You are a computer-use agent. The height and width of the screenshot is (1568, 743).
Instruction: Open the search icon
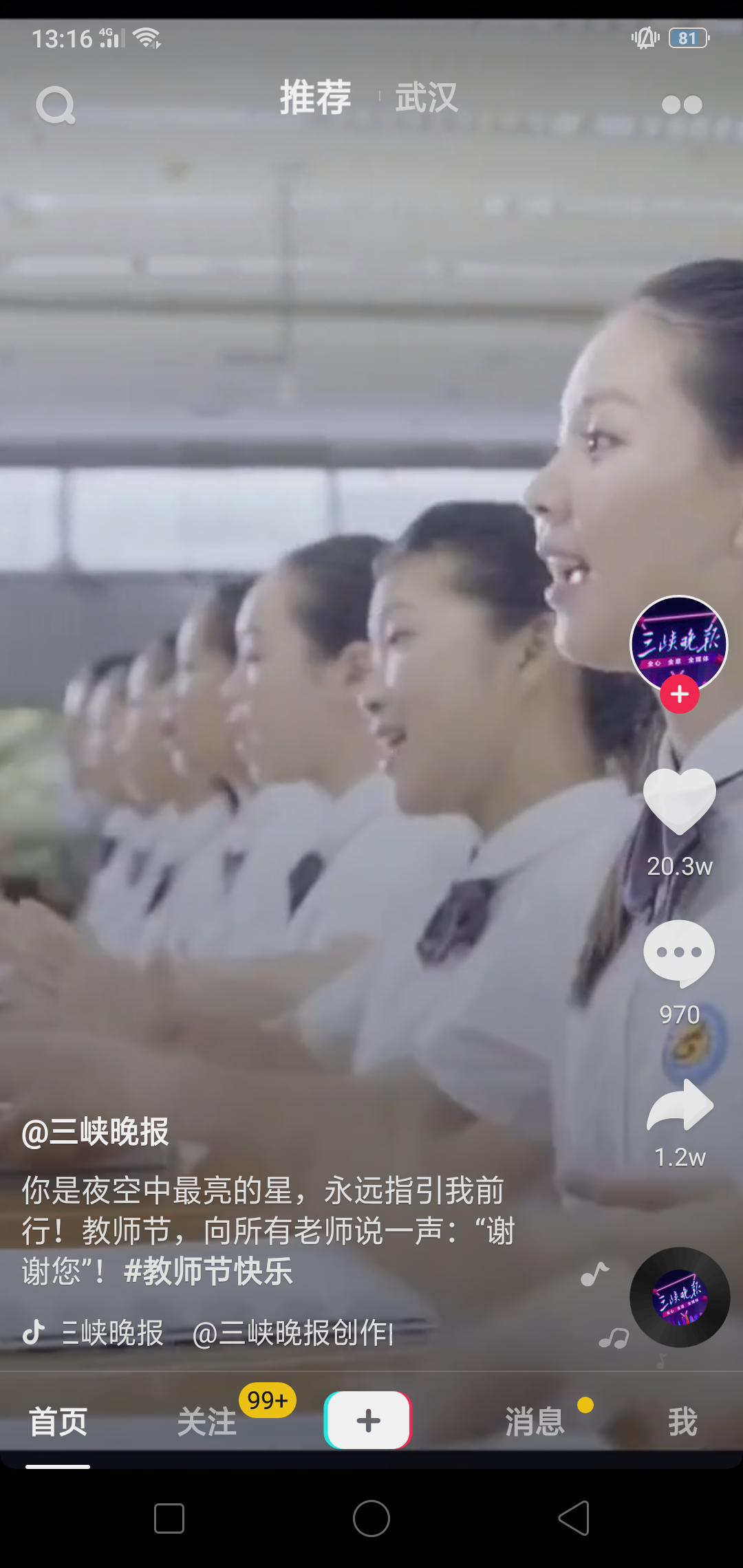coord(55,105)
